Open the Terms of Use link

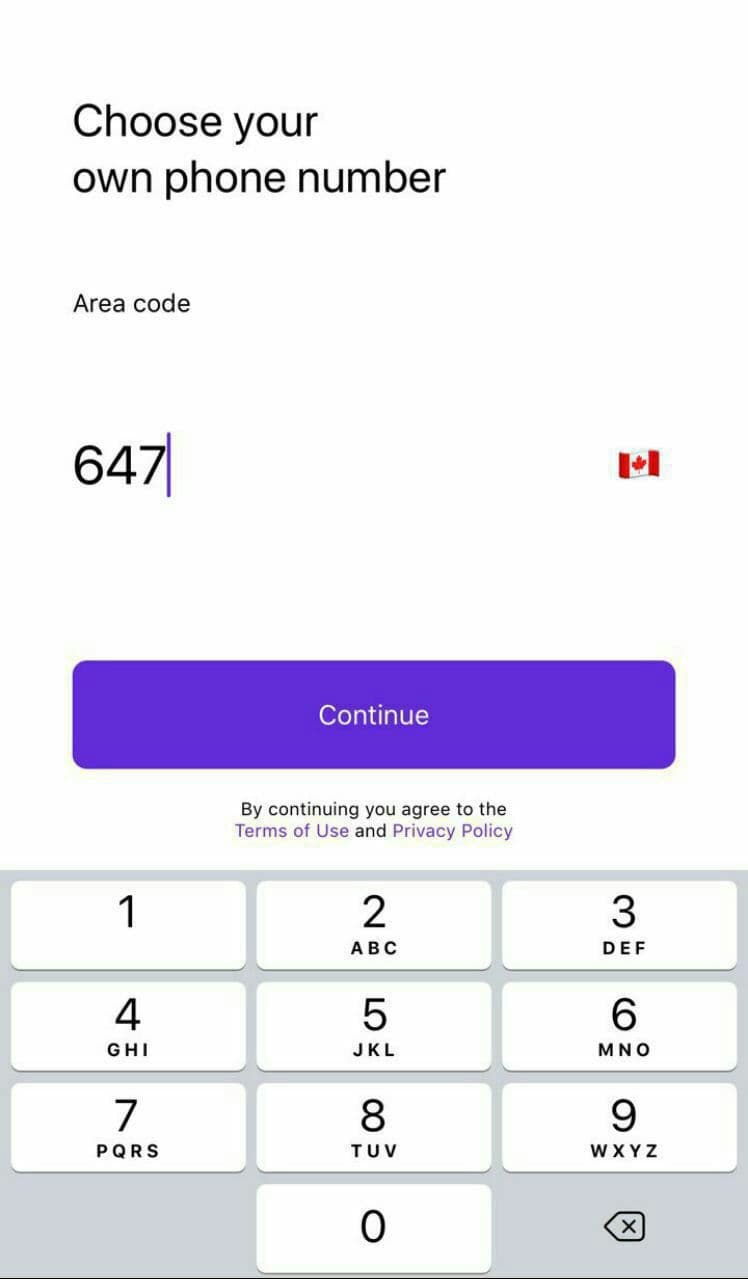(291, 831)
